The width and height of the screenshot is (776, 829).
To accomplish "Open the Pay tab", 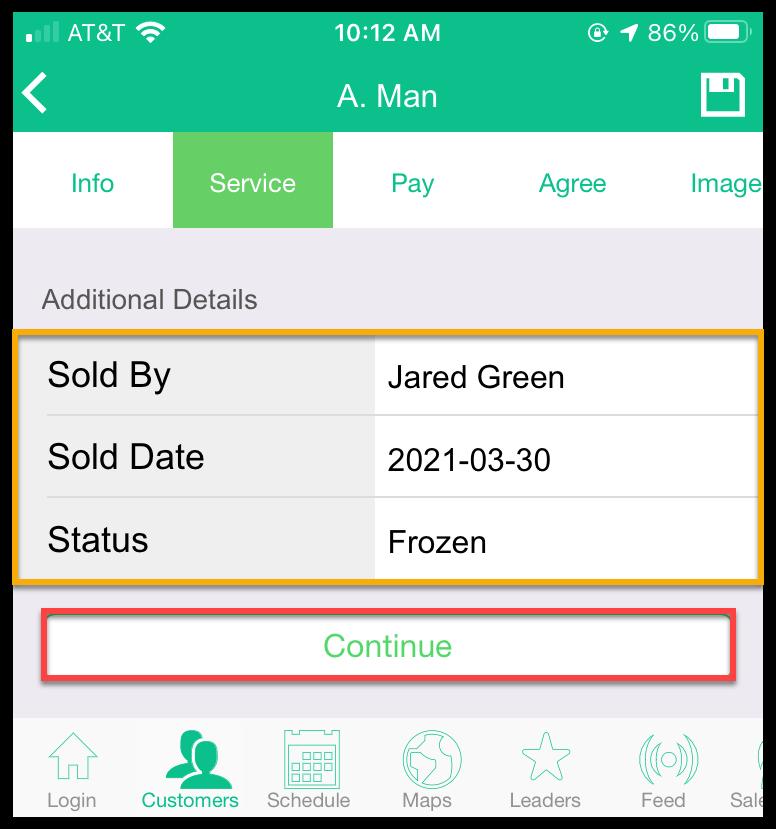I will point(412,183).
